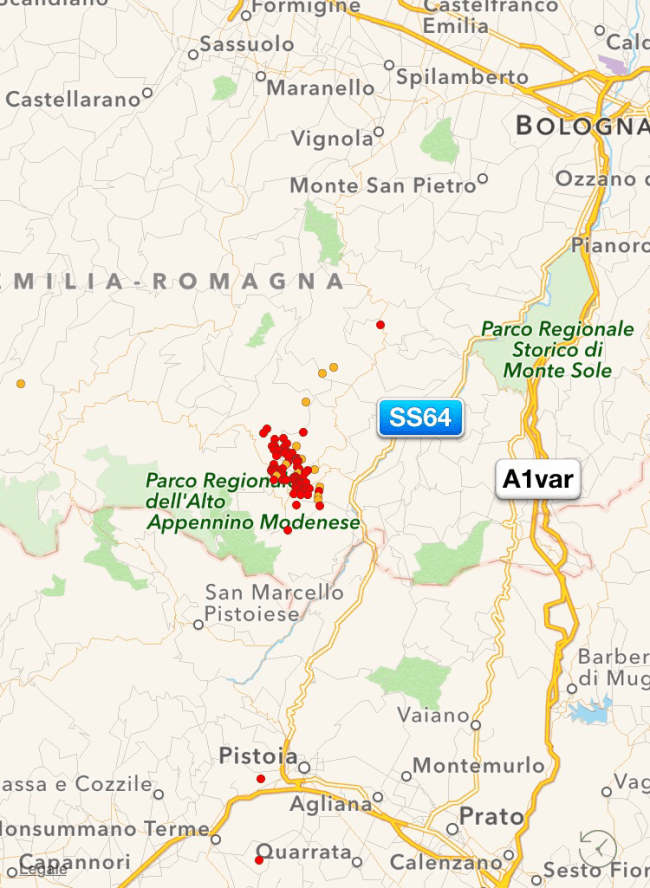The image size is (650, 888).
Task: Open the Legale link
Action: 42,870
